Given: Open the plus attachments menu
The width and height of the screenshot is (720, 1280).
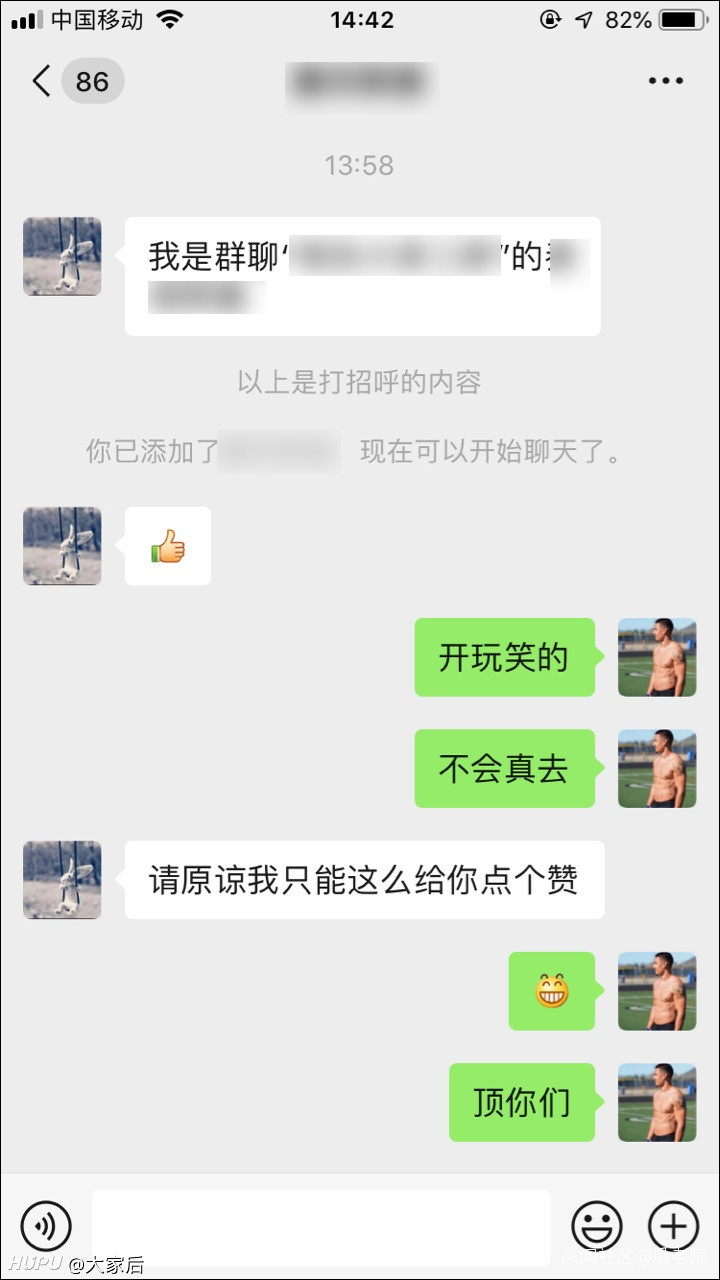Looking at the screenshot, I should [673, 1226].
